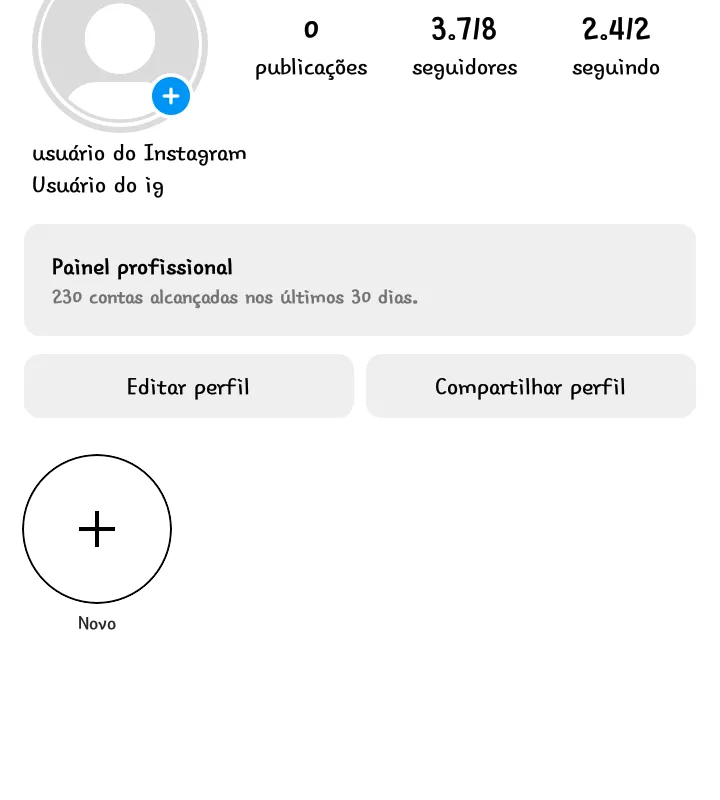
Task: Click Editar perfil
Action: click(x=188, y=386)
